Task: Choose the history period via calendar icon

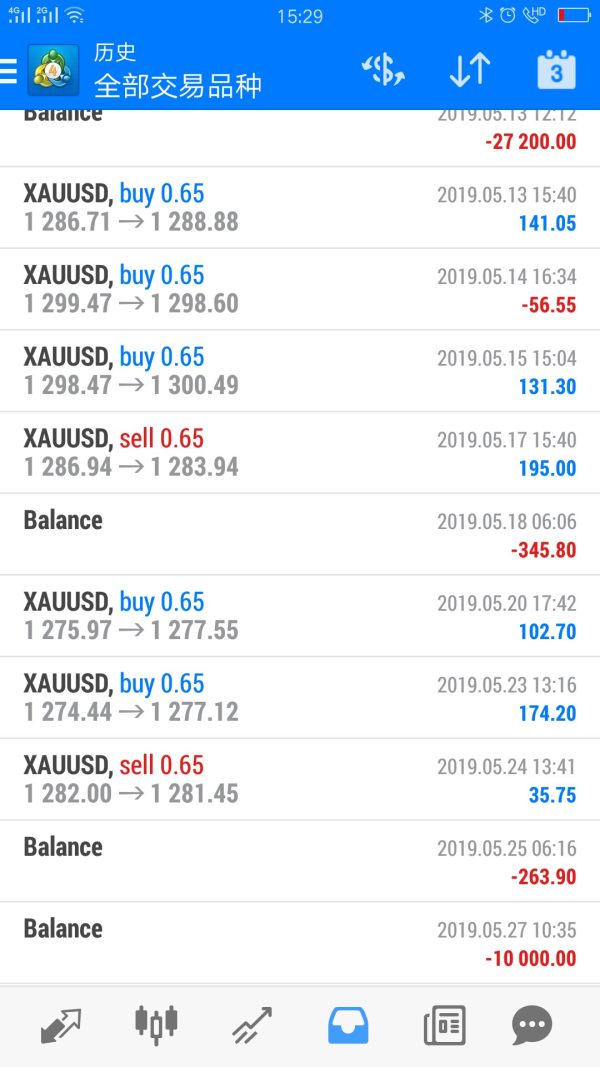Action: (556, 70)
